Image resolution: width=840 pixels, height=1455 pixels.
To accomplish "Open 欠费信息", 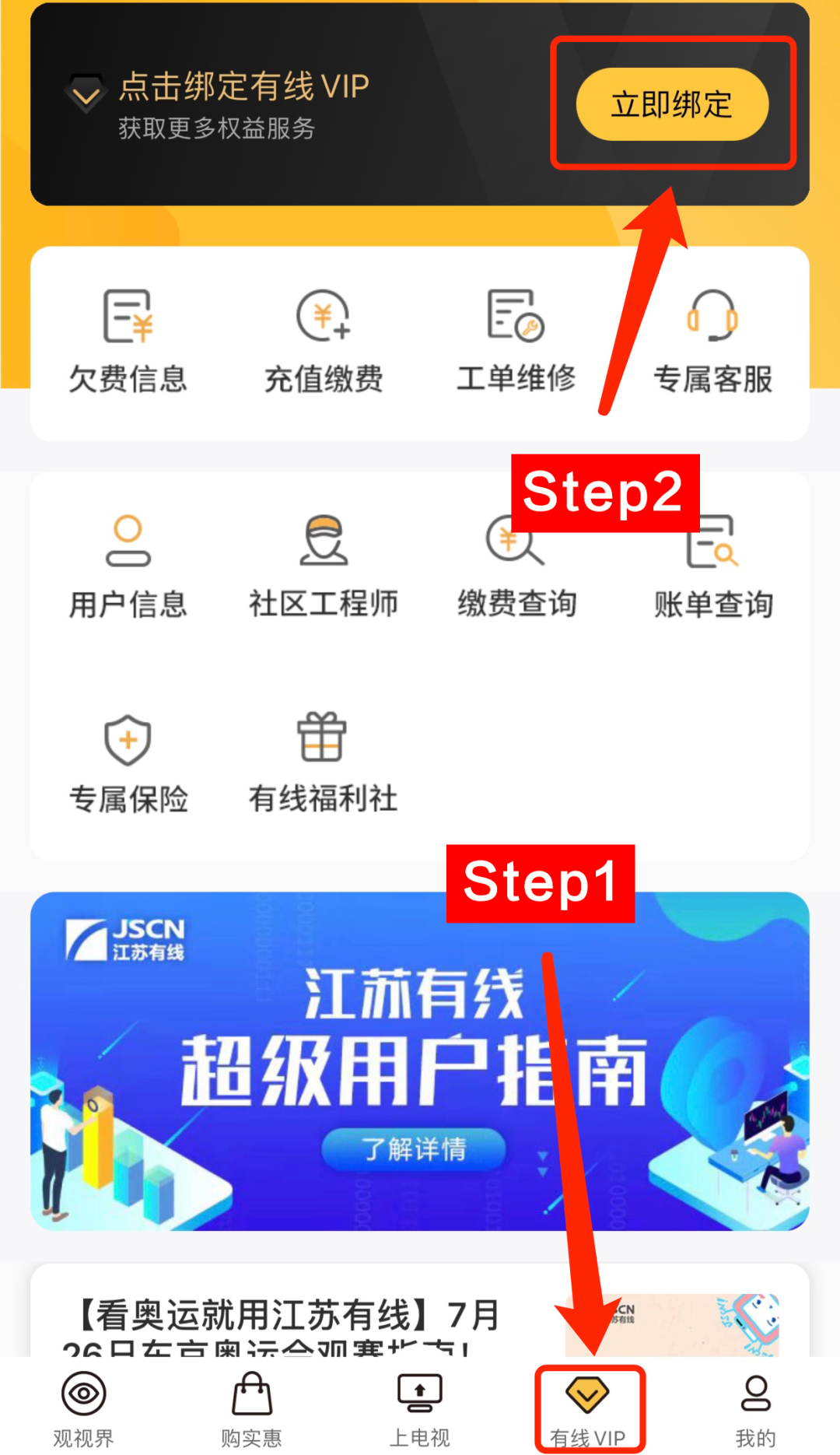I will [x=128, y=342].
